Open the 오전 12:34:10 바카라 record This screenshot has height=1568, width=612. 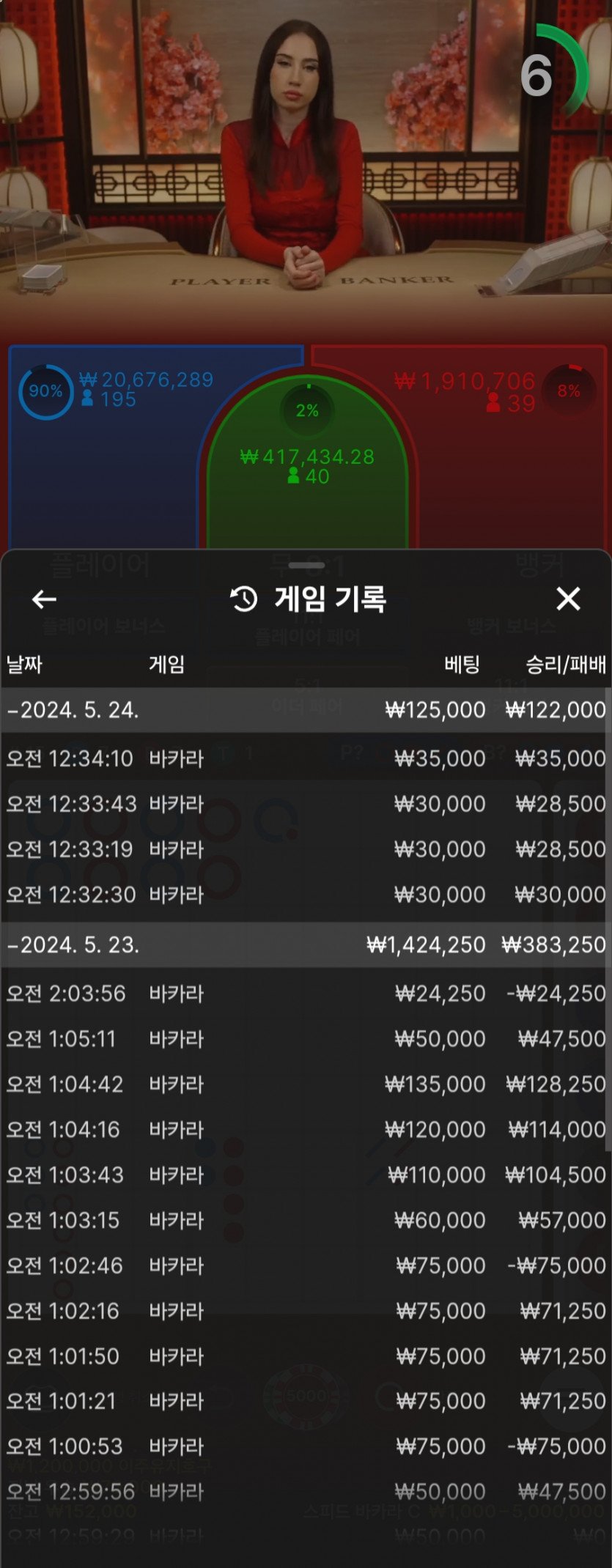[306, 758]
